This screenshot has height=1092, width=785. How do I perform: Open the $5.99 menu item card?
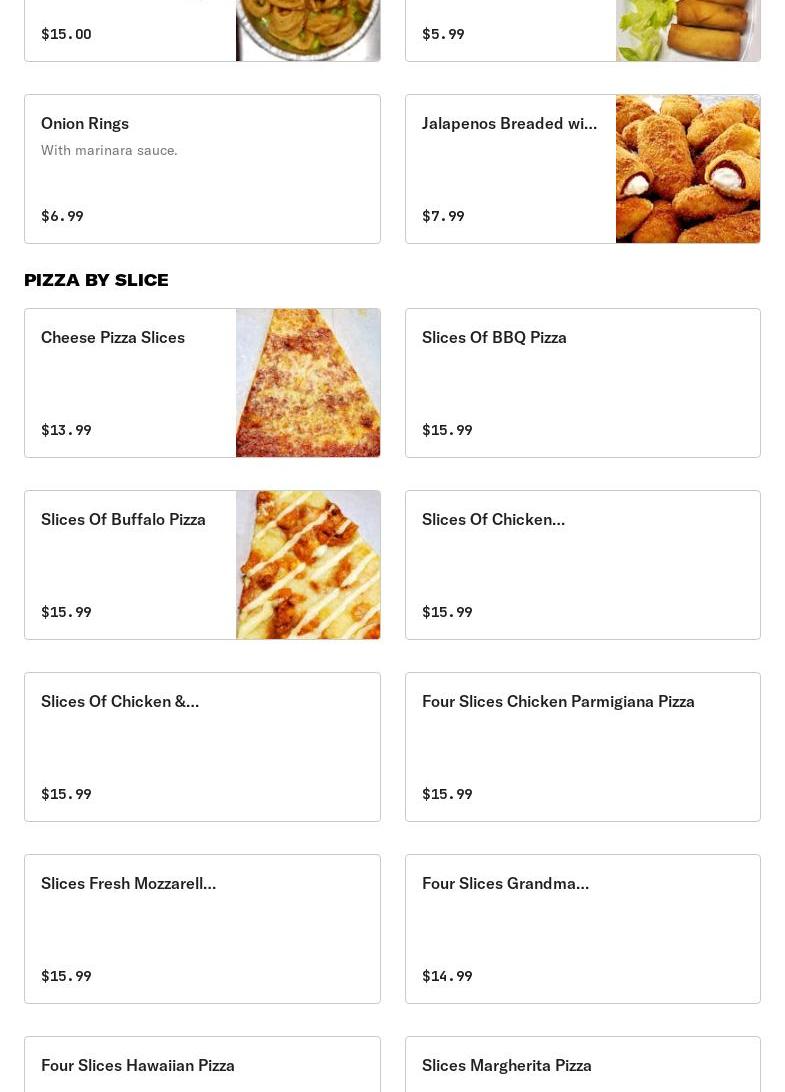click(582, 32)
